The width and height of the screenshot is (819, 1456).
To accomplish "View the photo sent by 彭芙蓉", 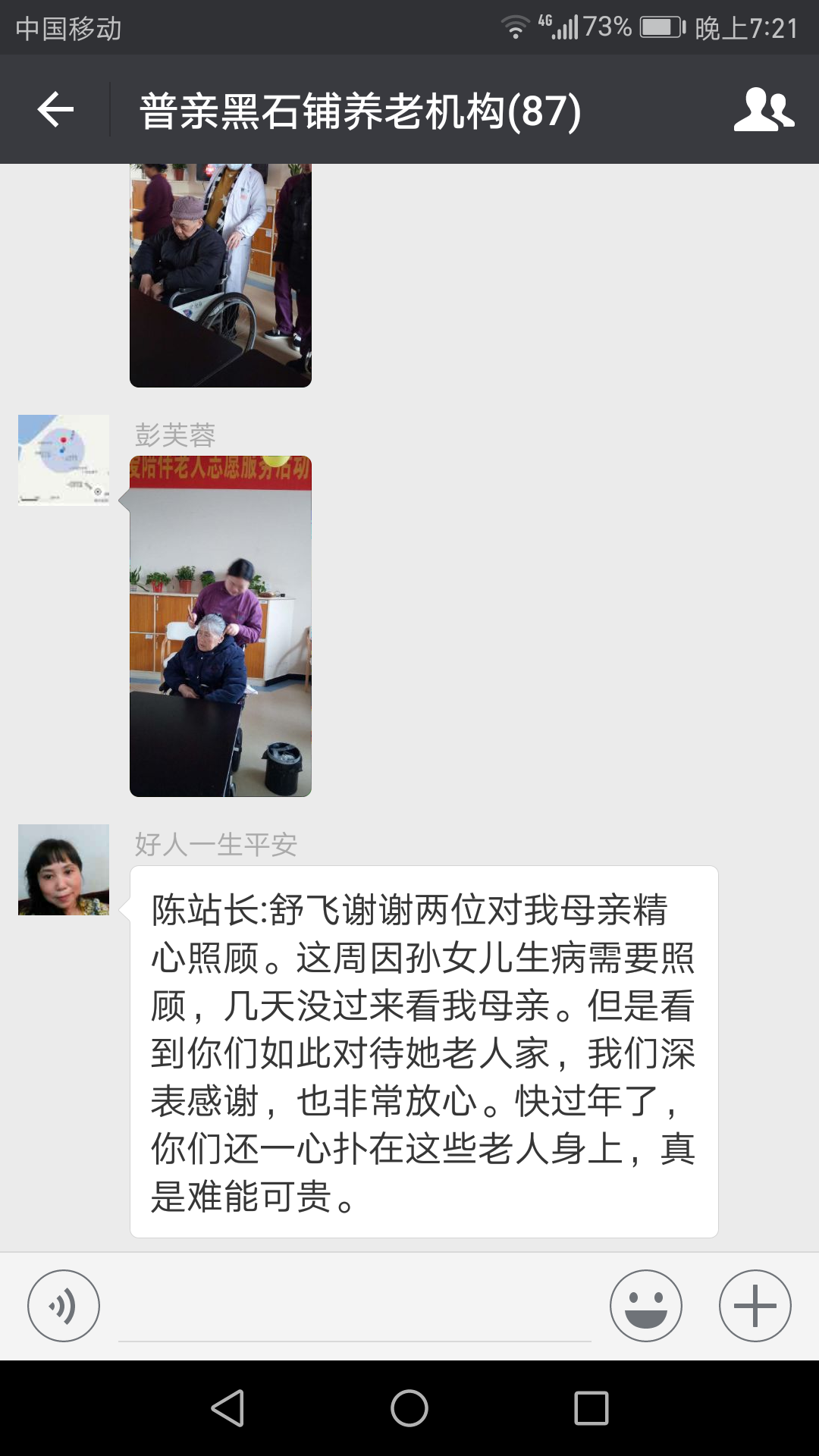I will (221, 626).
